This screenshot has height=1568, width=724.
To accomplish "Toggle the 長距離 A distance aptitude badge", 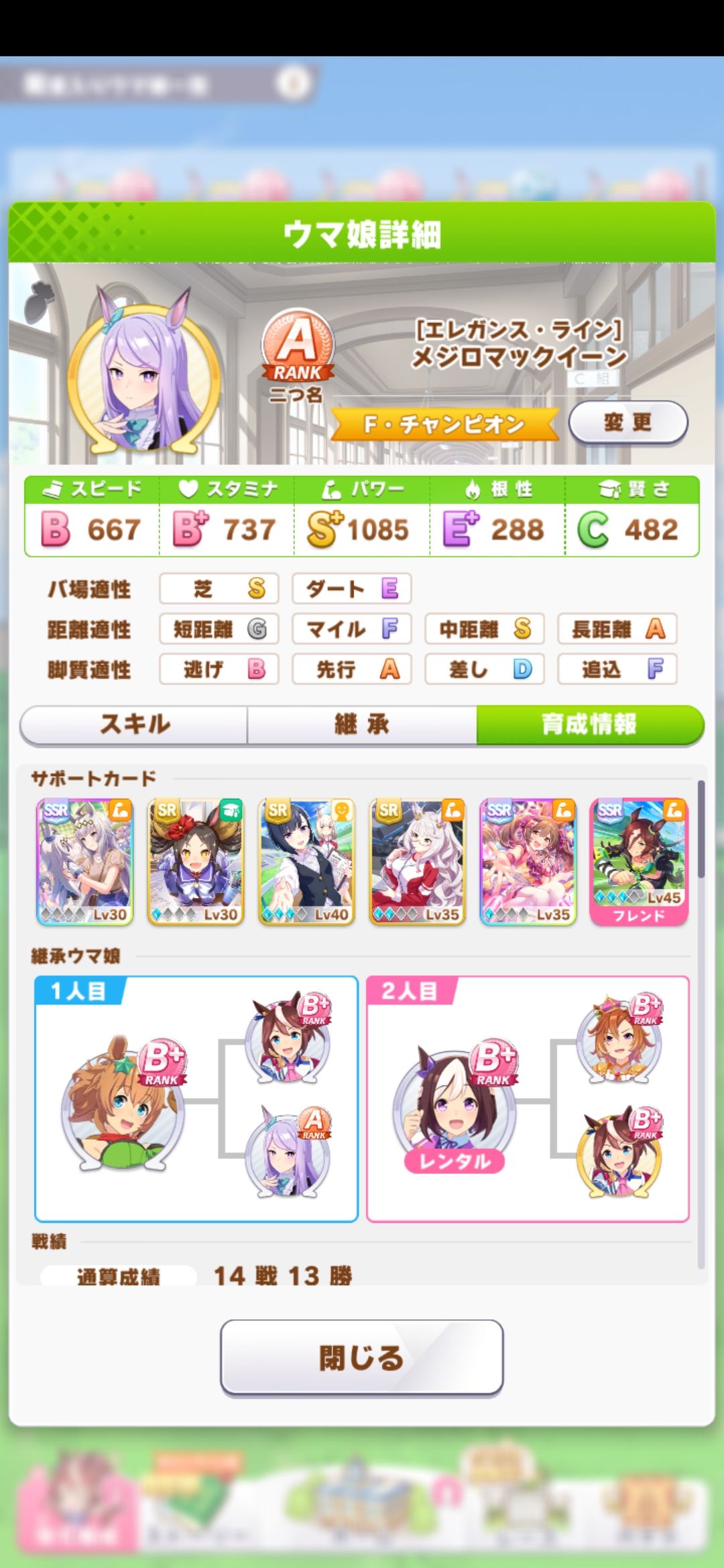I will coord(617,629).
